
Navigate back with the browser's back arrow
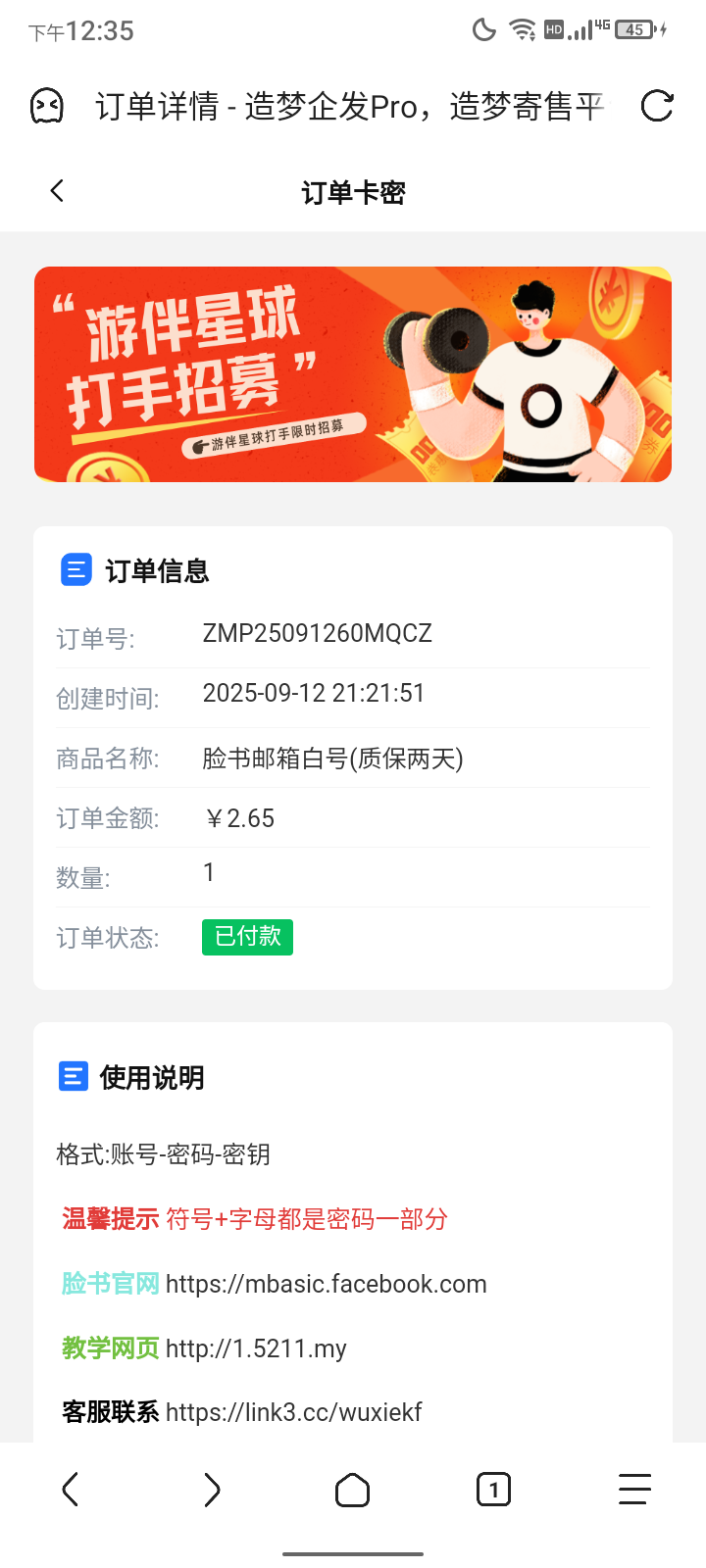pos(71,1490)
